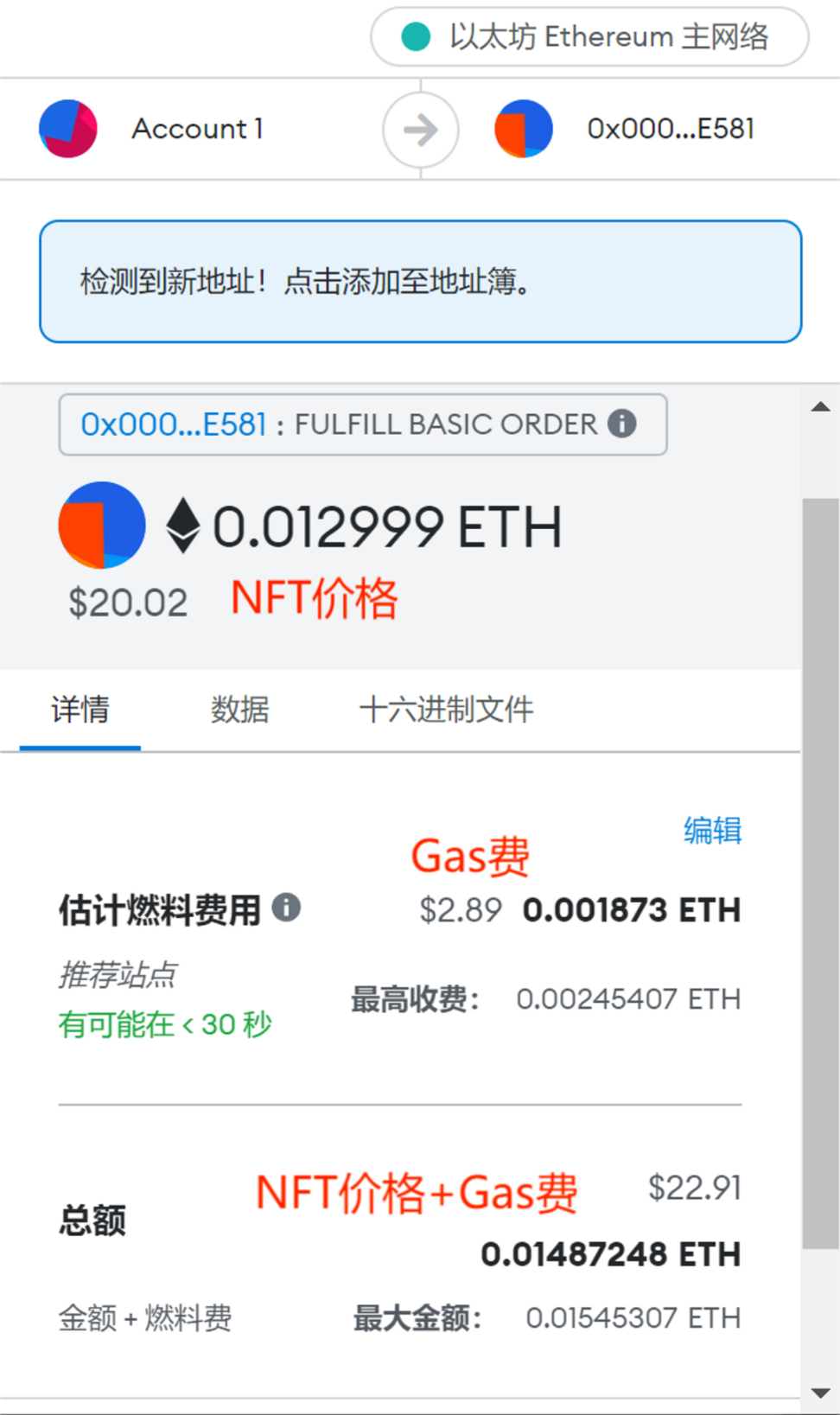The image size is (840, 1415).
Task: Click the 编辑 link to change gas settings
Action: click(712, 830)
